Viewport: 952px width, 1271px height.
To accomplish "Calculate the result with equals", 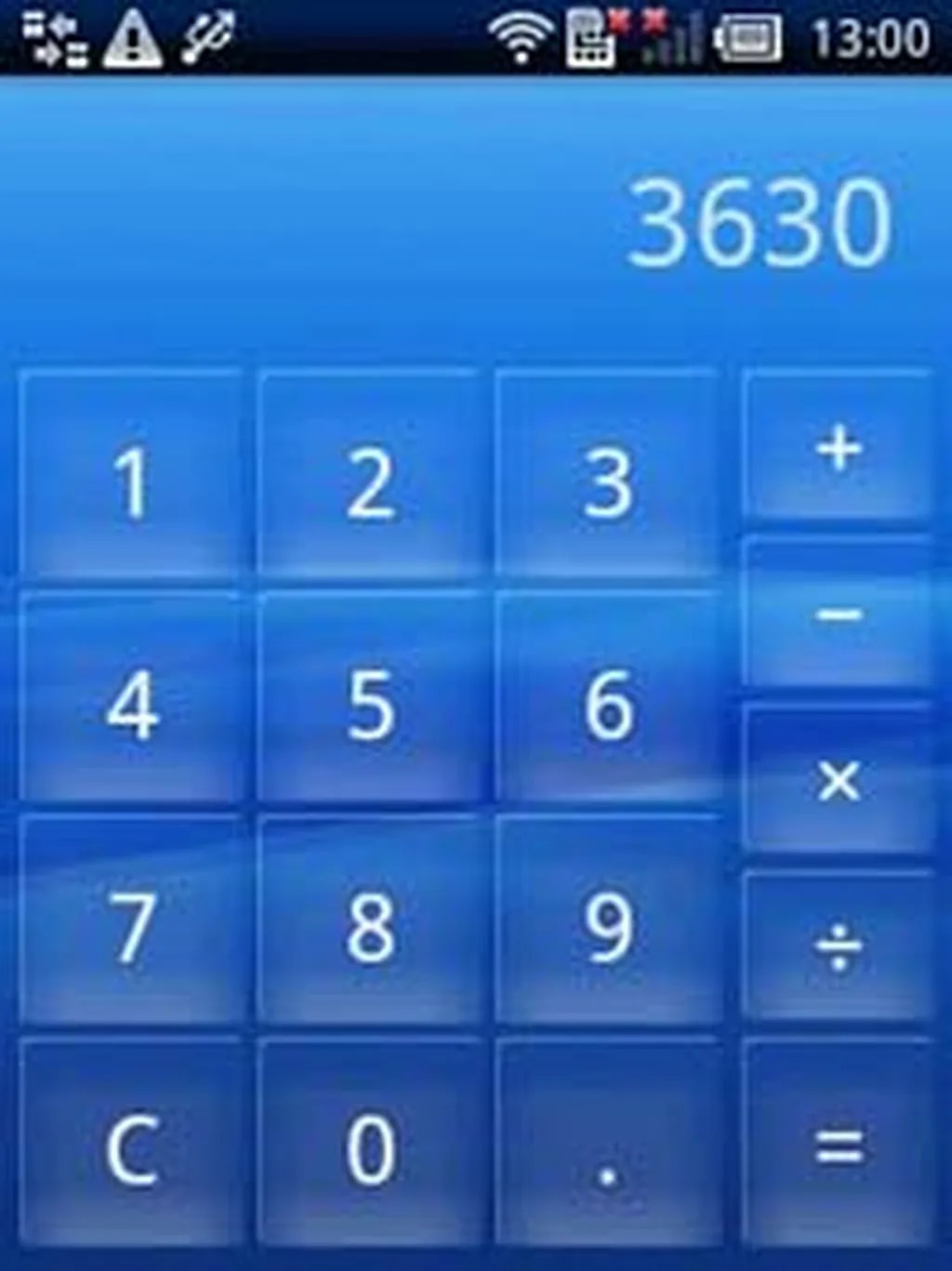I will pos(839,1145).
